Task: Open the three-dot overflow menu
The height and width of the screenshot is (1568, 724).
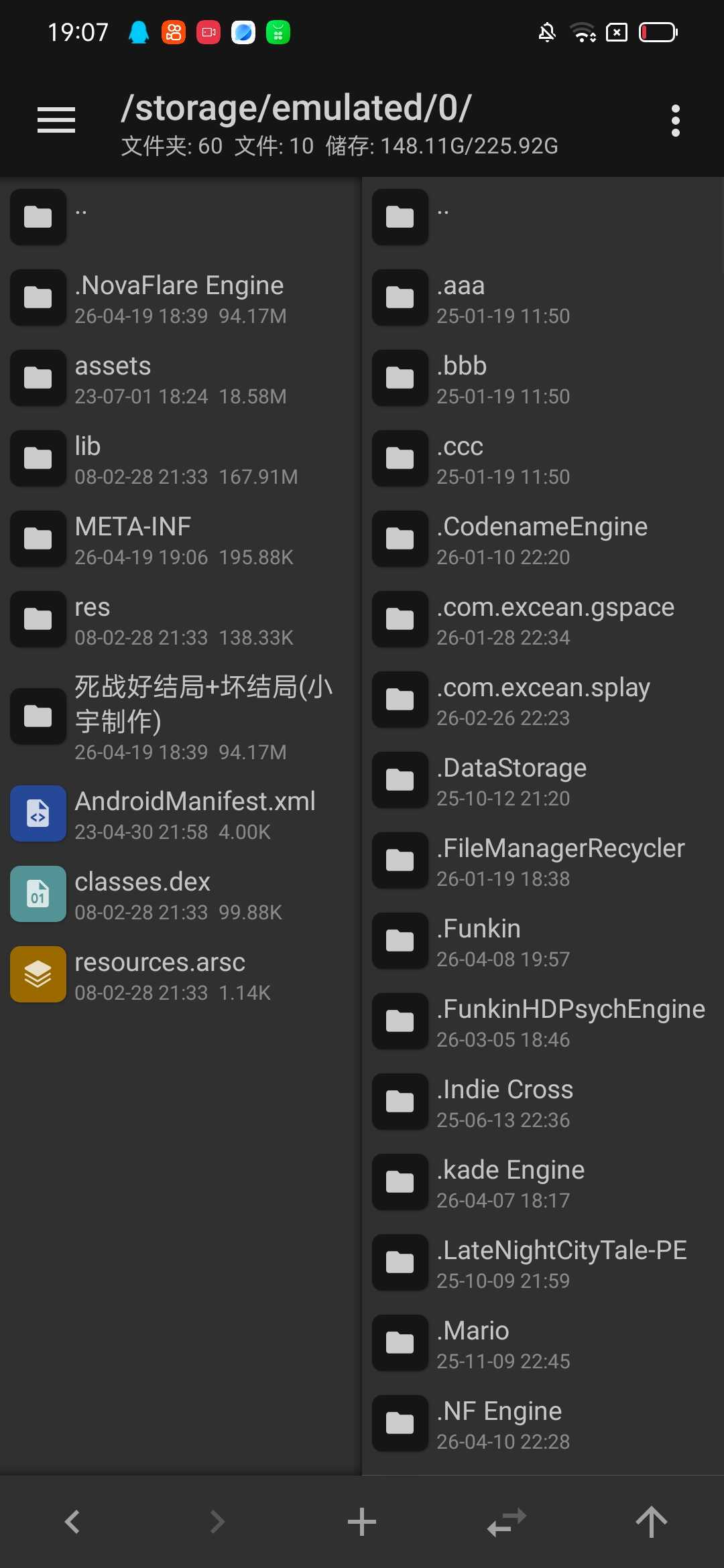Action: [675, 121]
